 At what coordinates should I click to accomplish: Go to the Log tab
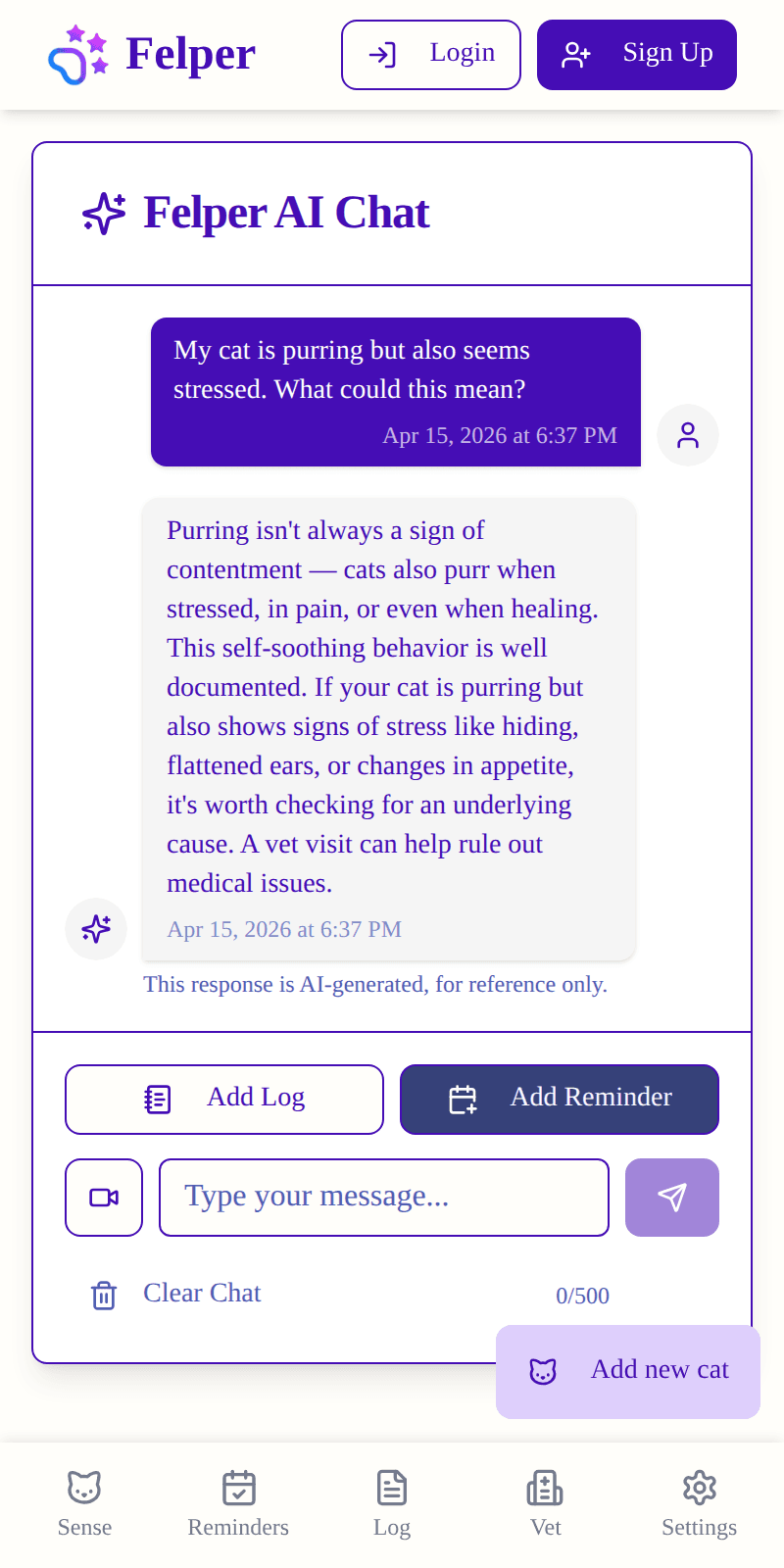tap(392, 1504)
